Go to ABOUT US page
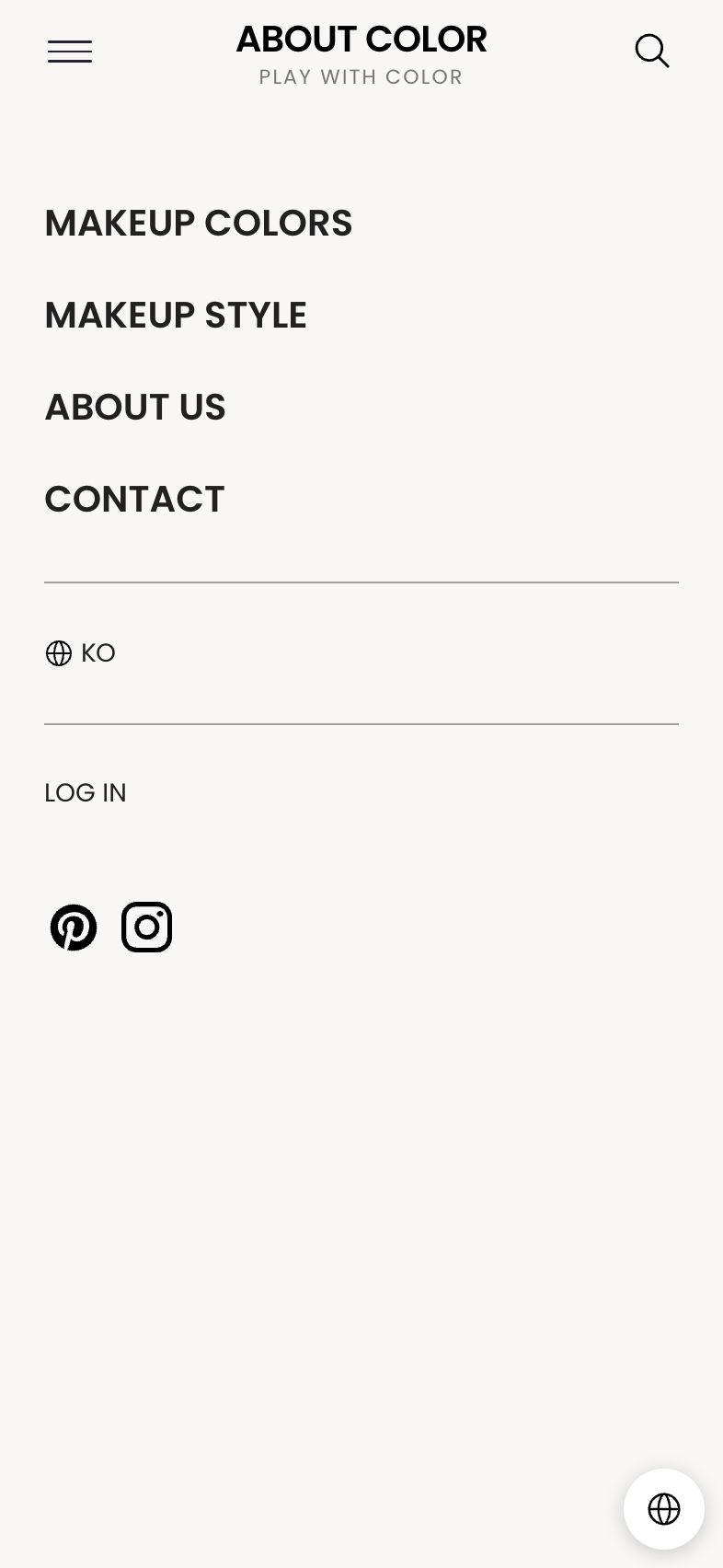 coord(135,408)
